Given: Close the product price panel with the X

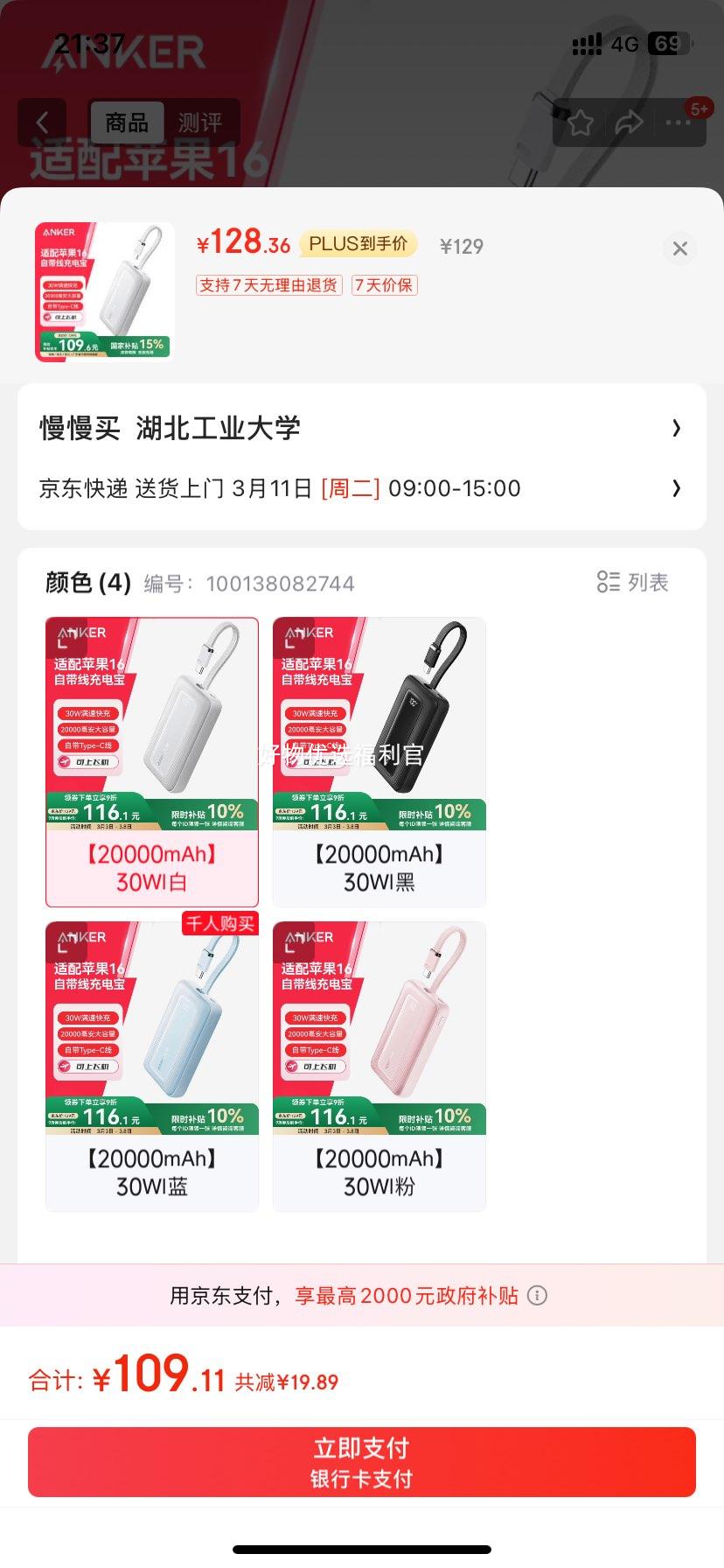Looking at the screenshot, I should tap(679, 248).
